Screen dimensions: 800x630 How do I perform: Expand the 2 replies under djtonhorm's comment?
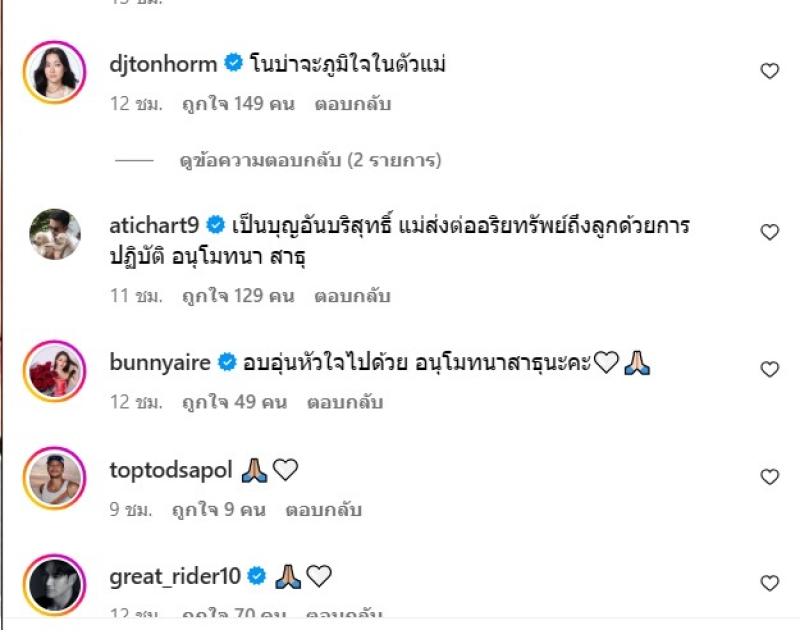(310, 160)
